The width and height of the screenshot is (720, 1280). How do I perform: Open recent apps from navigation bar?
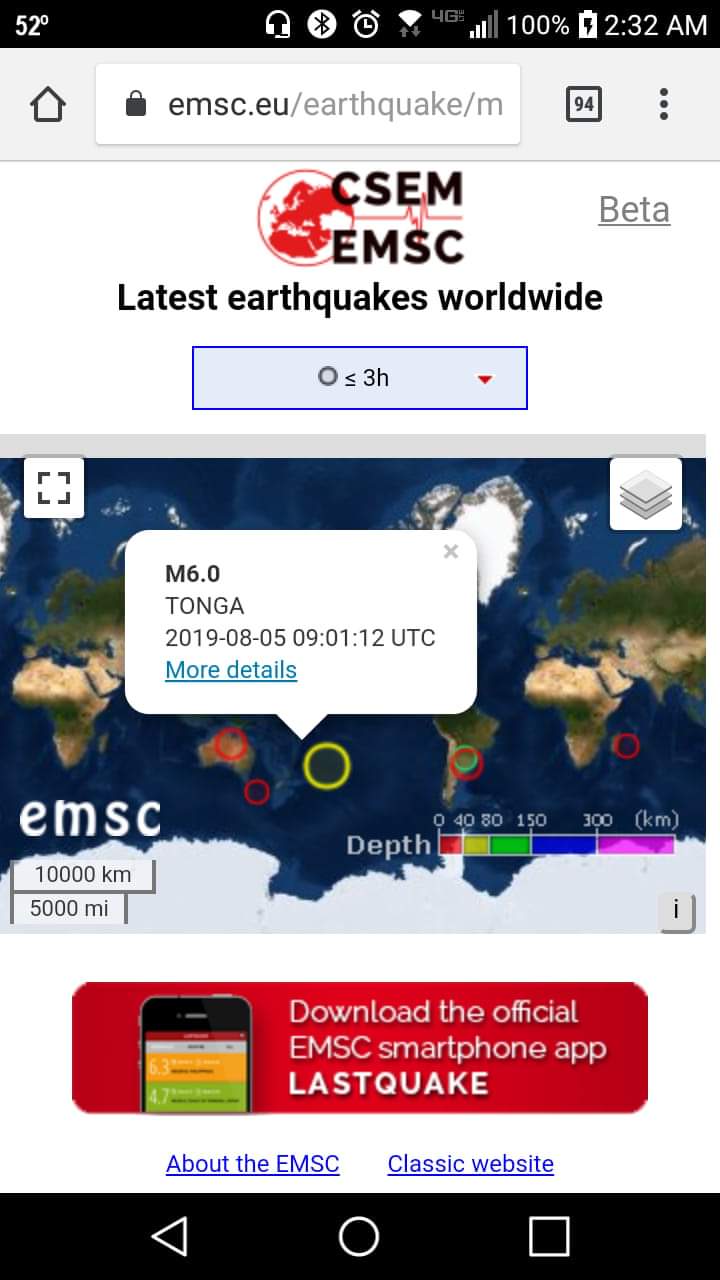point(549,1236)
